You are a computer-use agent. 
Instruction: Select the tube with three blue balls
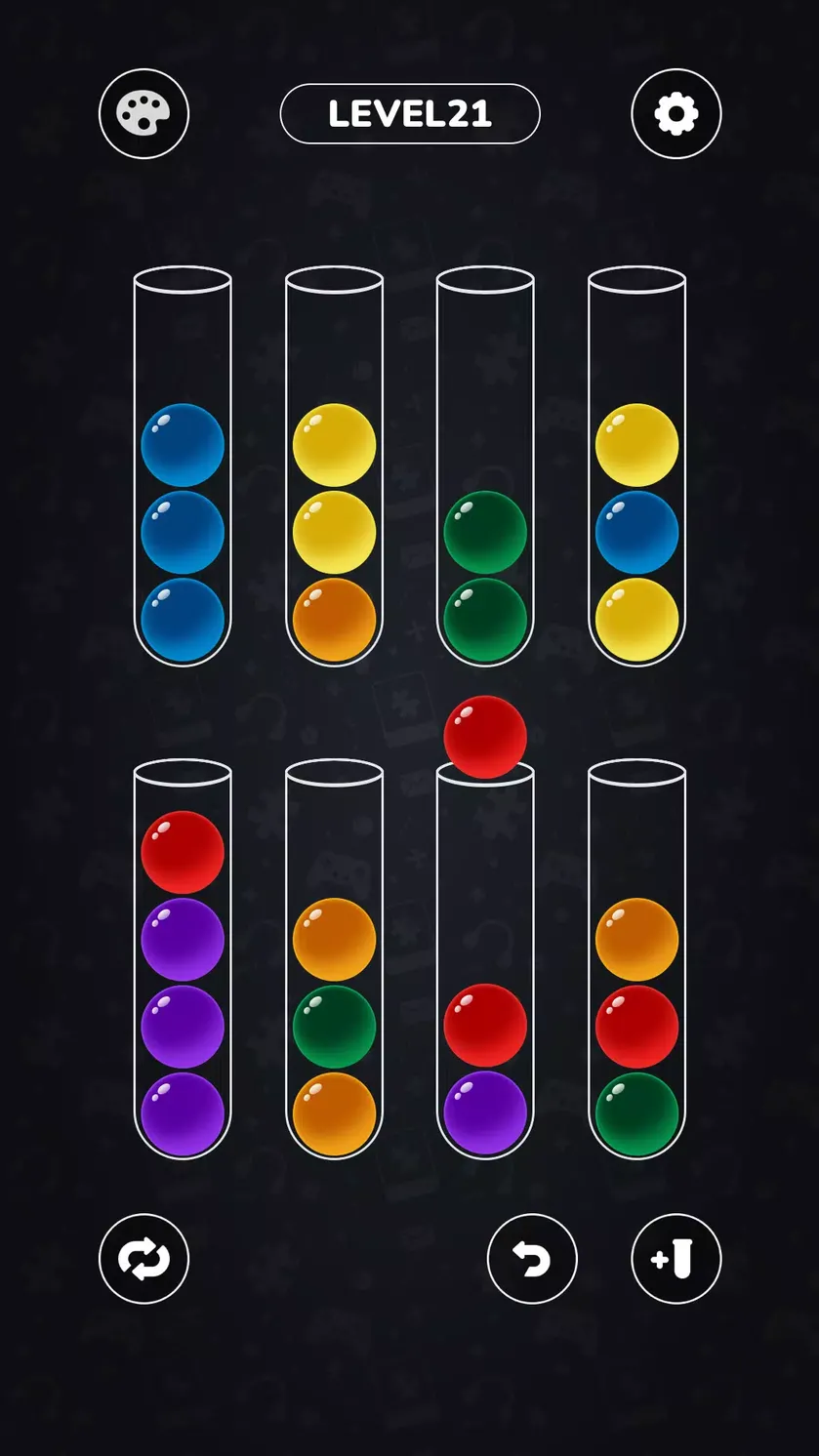[183, 466]
